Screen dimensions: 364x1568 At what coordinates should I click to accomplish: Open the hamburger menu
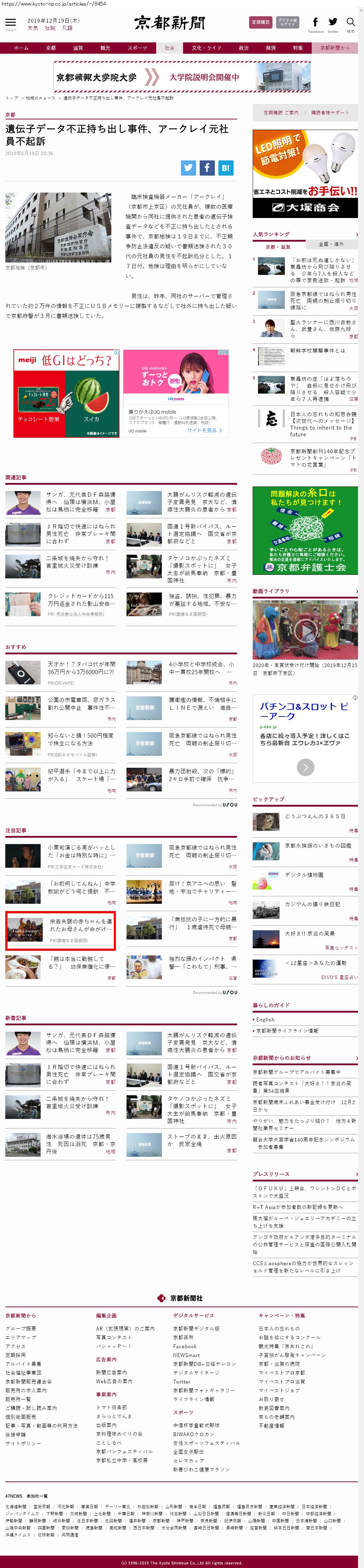10,23
